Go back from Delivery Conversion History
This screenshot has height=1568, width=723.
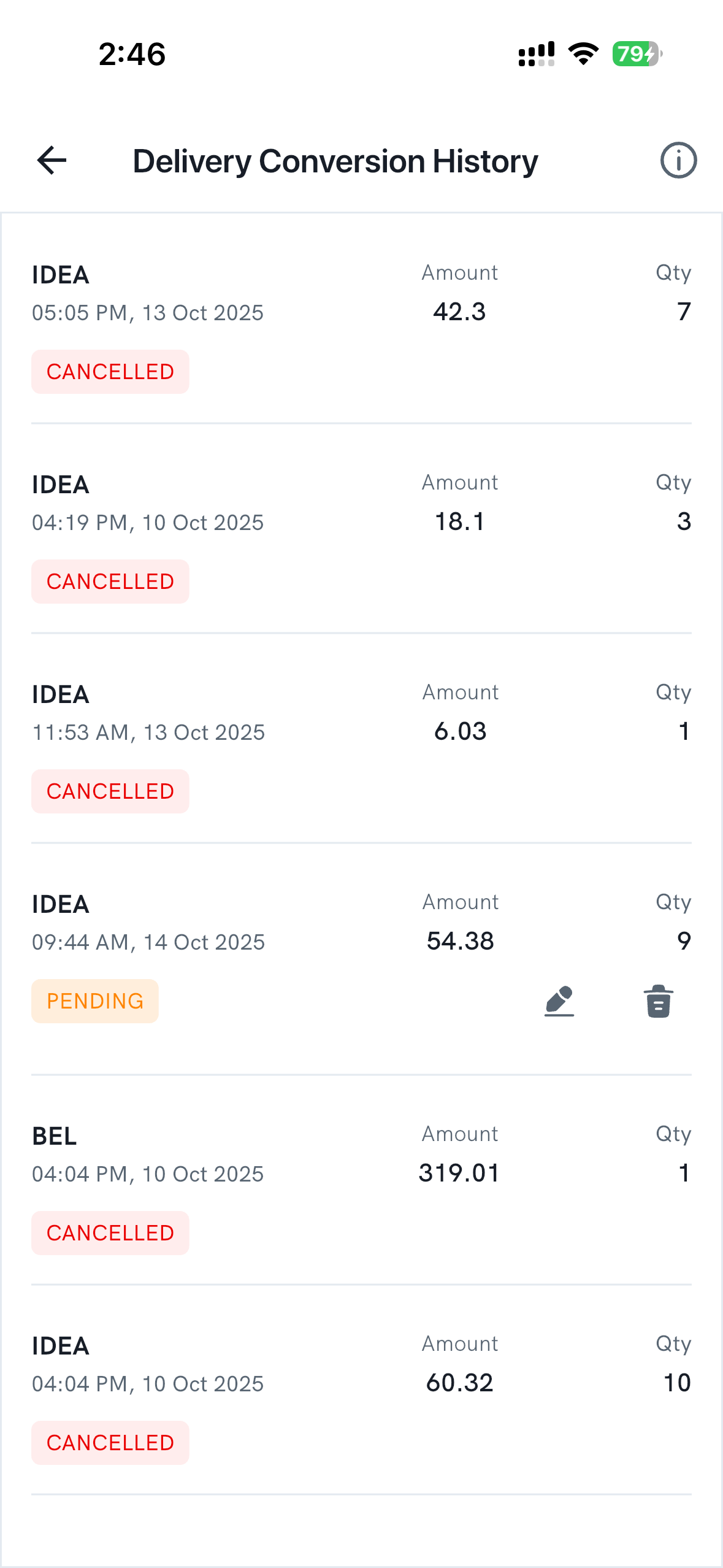(52, 161)
